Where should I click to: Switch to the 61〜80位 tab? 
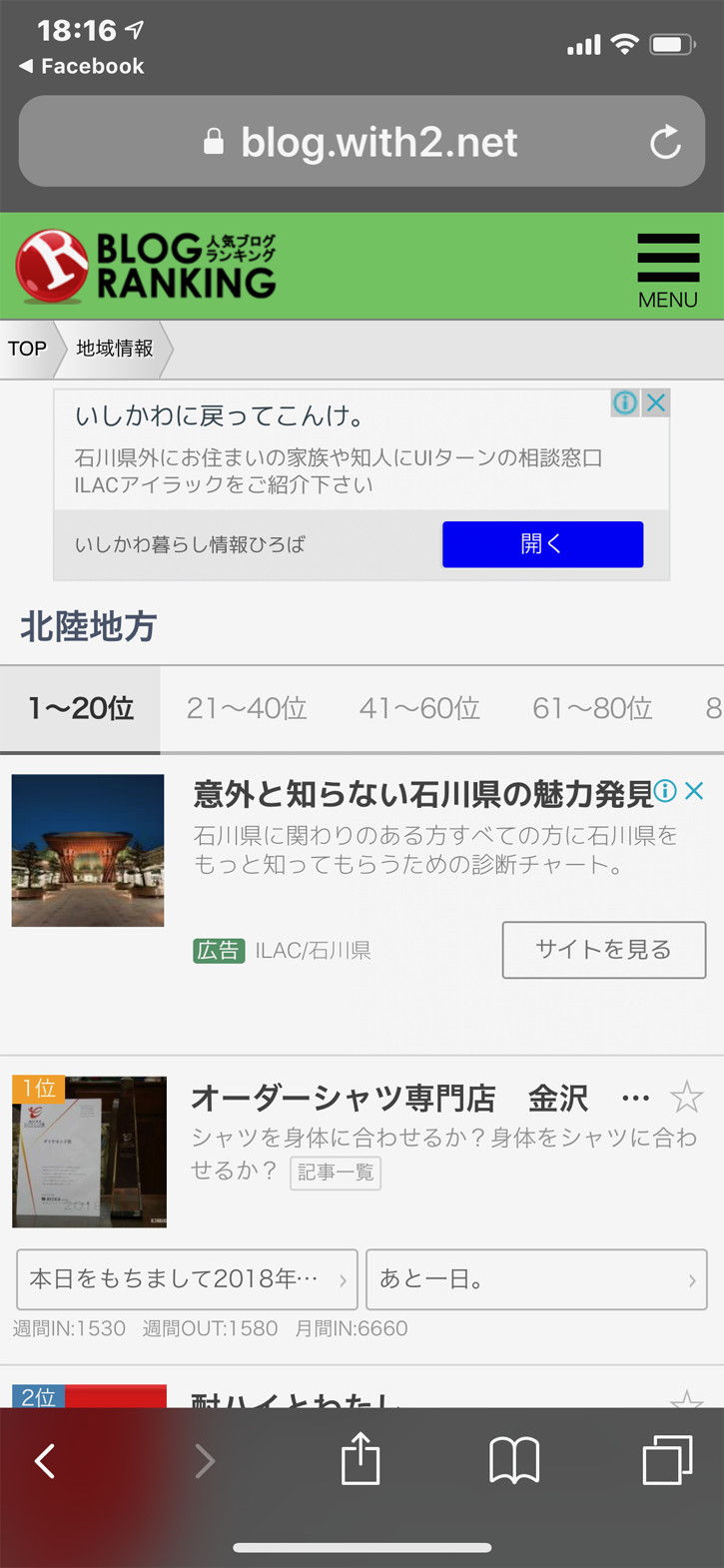(x=592, y=709)
